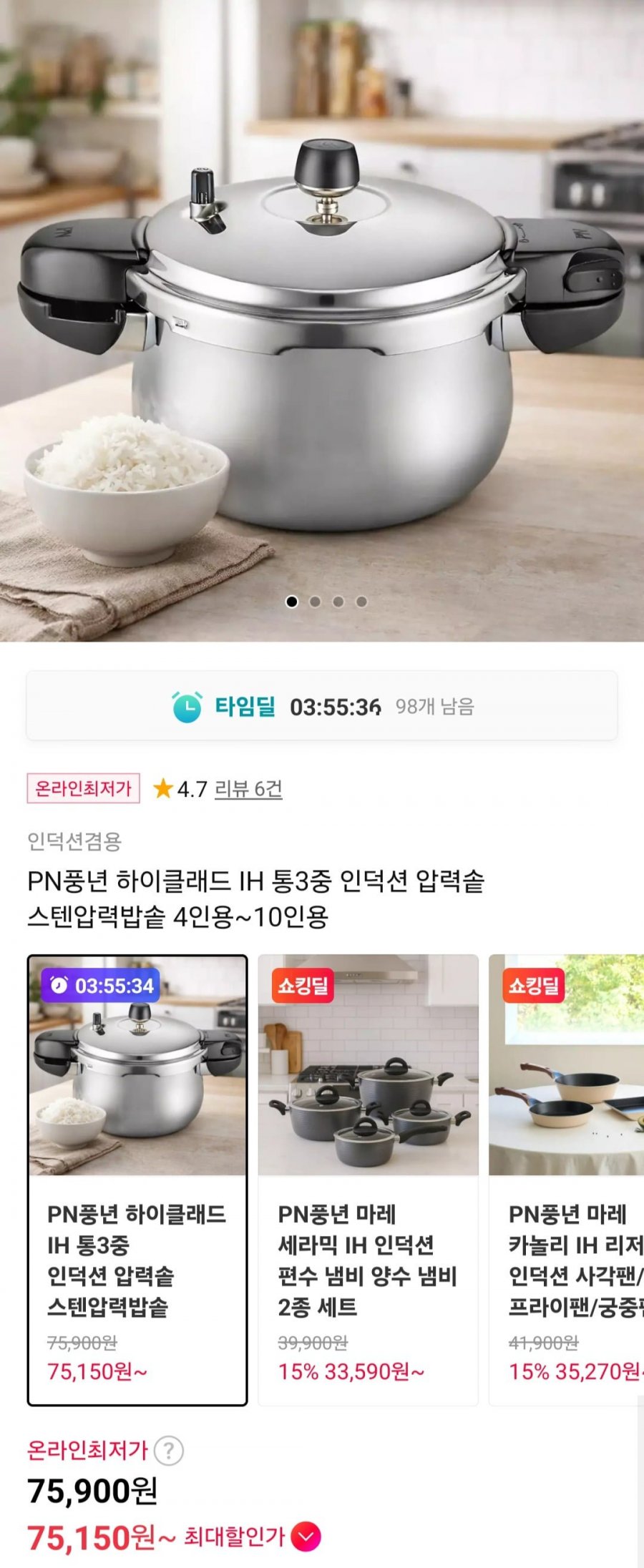Image resolution: width=644 pixels, height=1568 pixels.
Task: Jump to the second product image dot
Action: click(x=315, y=602)
